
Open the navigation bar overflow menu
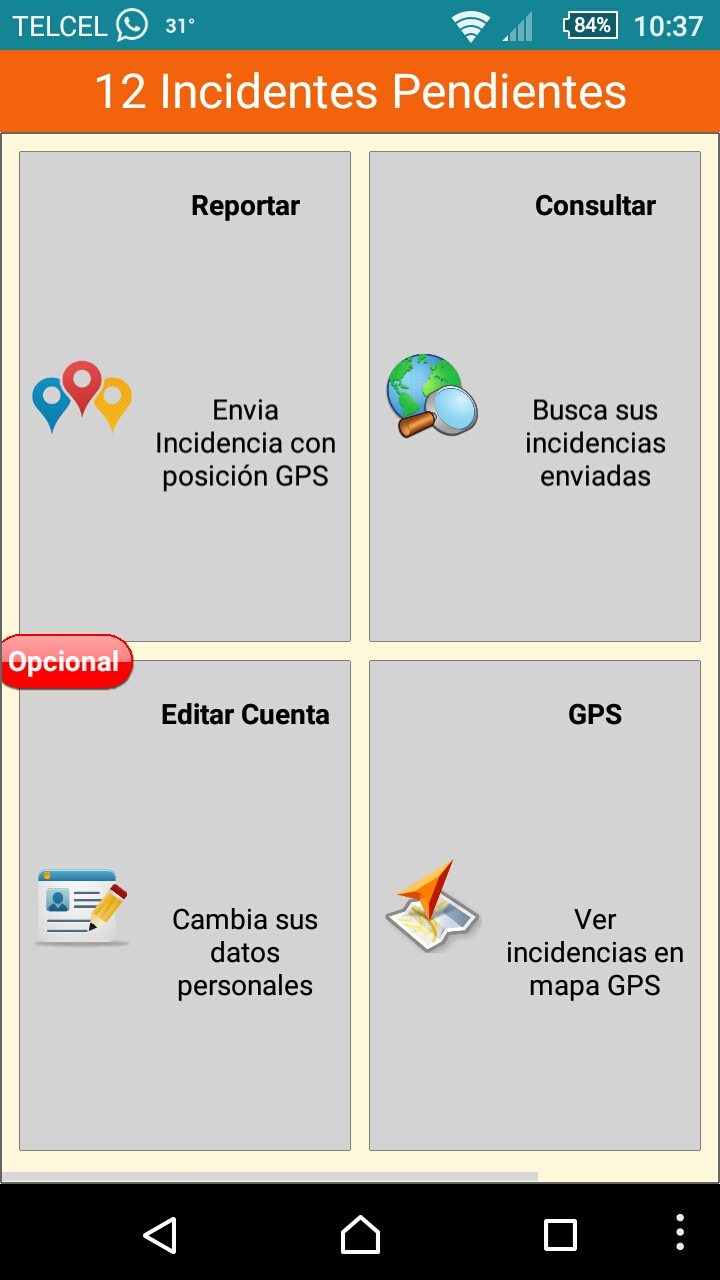680,1234
